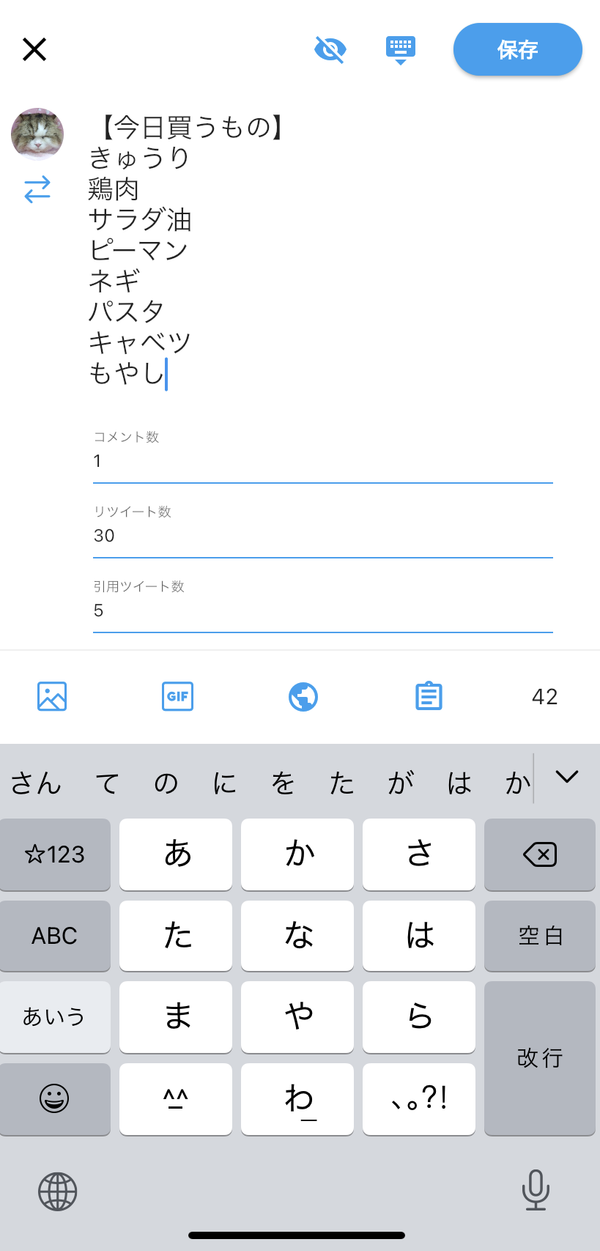This screenshot has width=600, height=1251.
Task: Place the cursor in the shopping list text
Action: click(x=190, y=250)
